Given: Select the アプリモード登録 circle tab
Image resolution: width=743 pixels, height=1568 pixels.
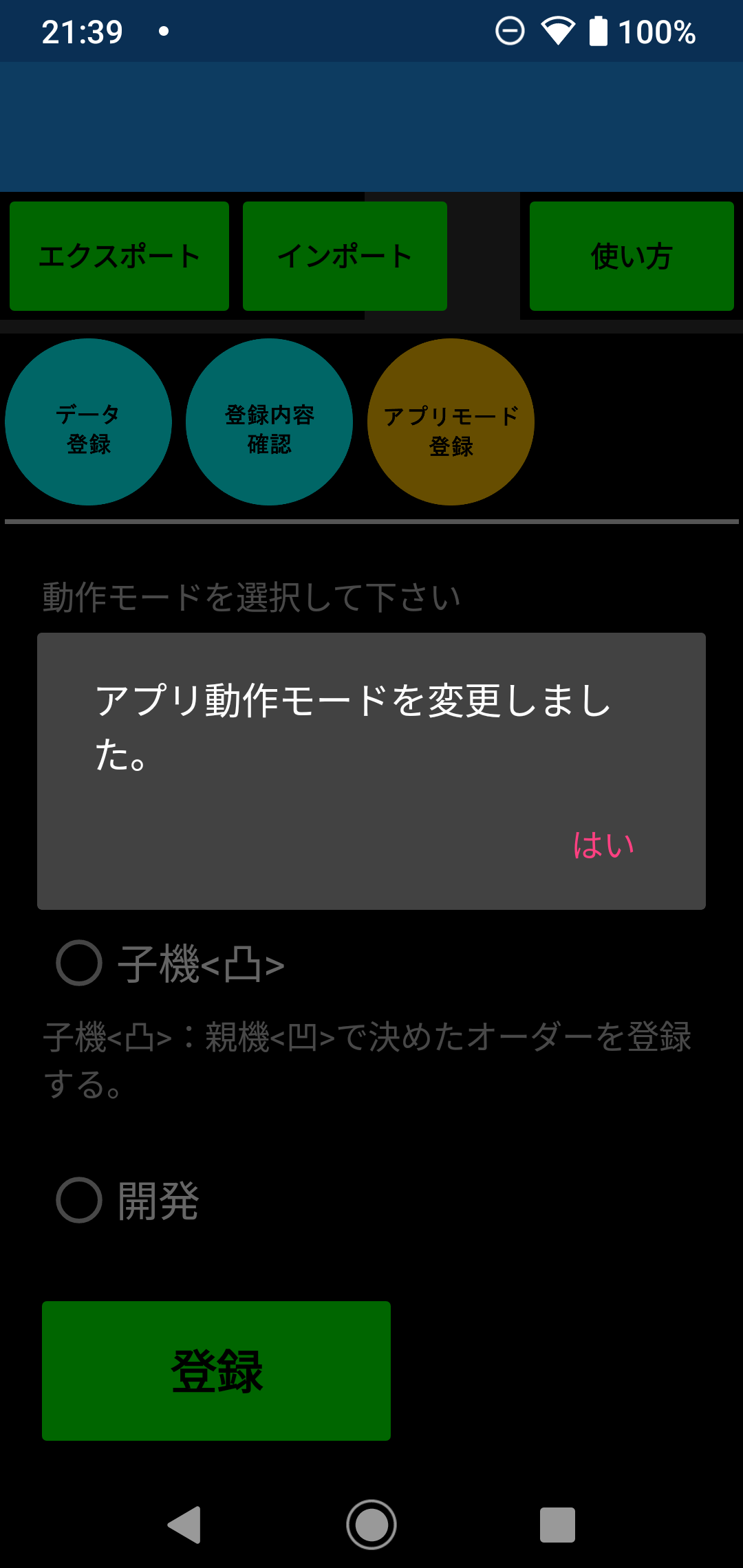Looking at the screenshot, I should (451, 422).
